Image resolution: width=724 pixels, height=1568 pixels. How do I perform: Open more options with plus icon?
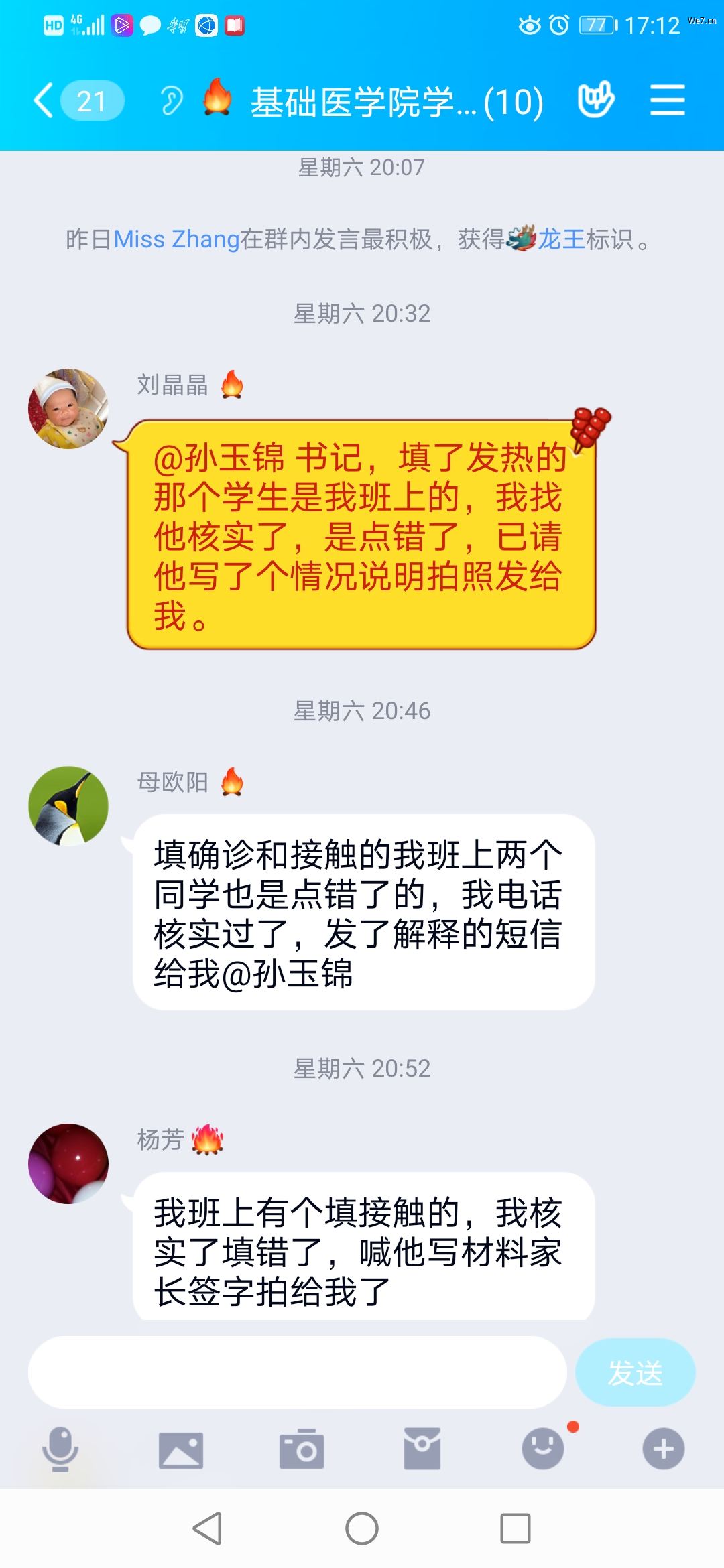point(663,1449)
